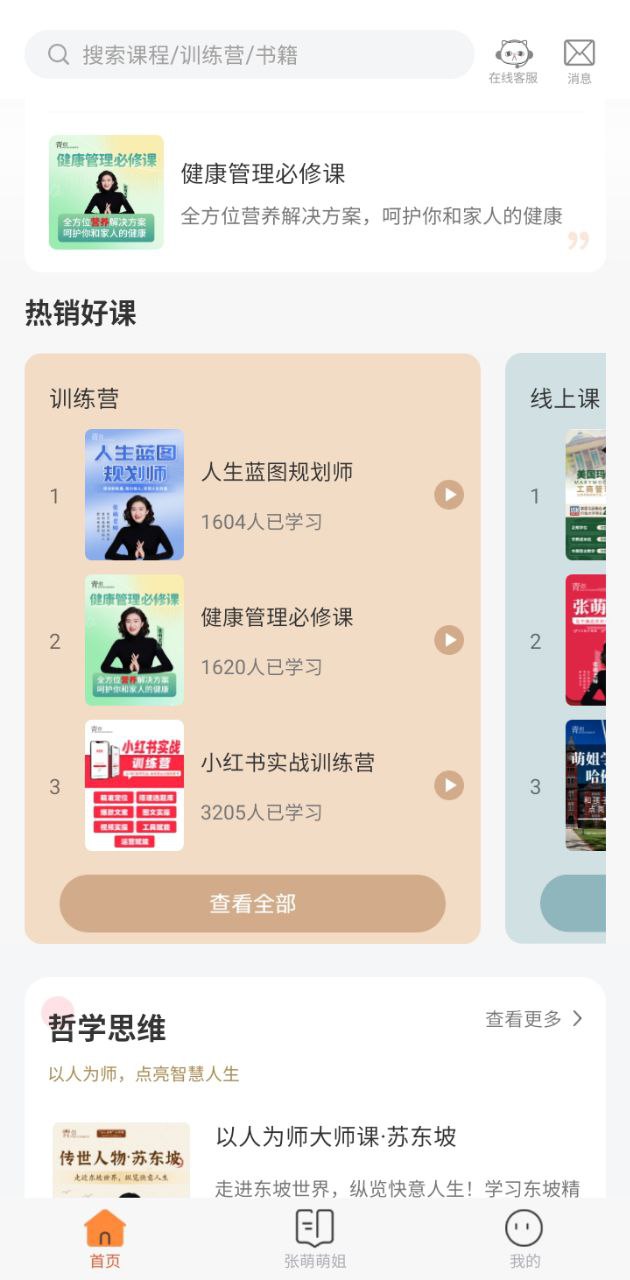630x1280 pixels.
Task: Tap 查看全部 under 训练营
Action: (x=252, y=904)
